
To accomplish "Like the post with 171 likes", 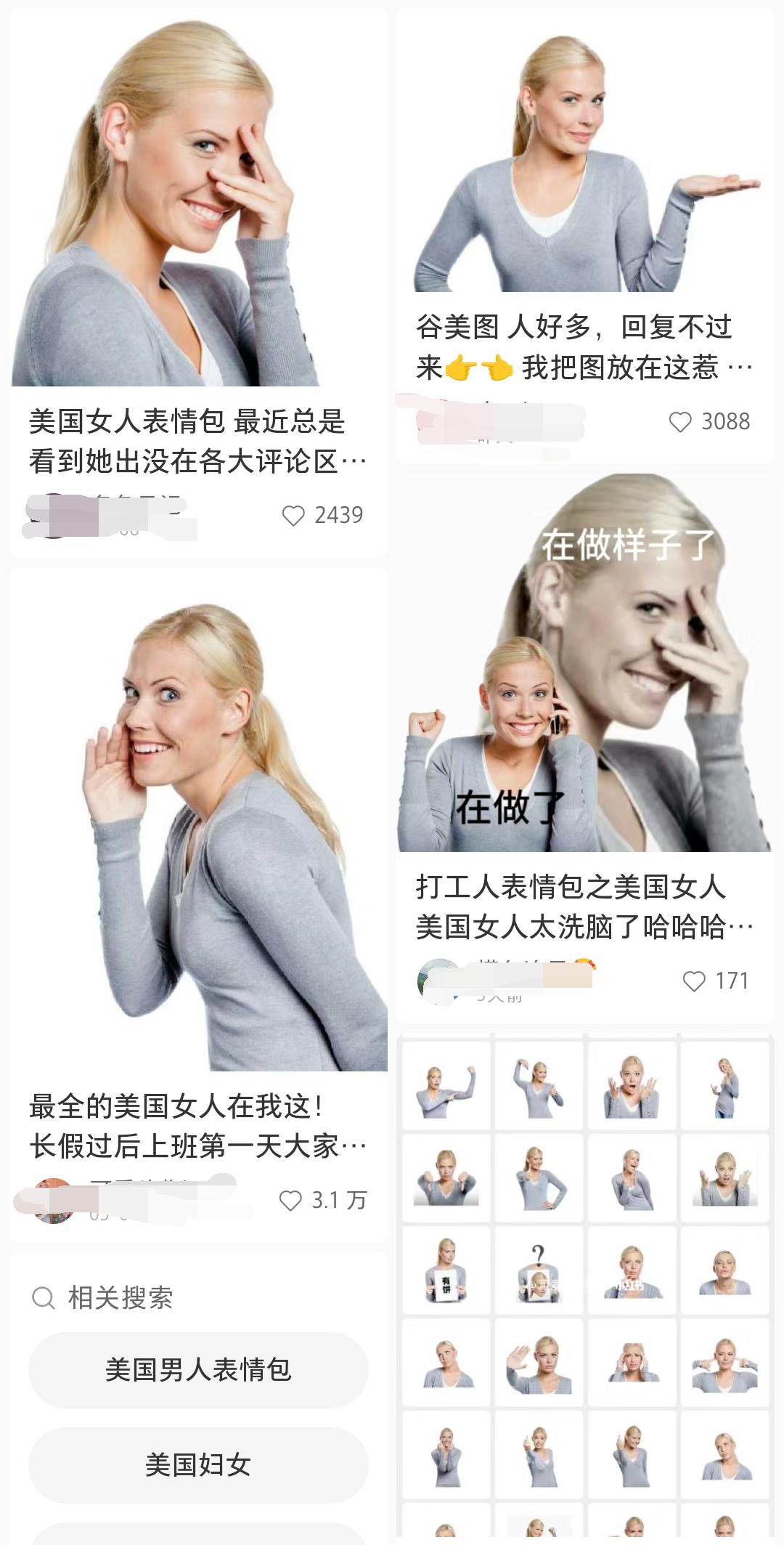I will pos(694,981).
